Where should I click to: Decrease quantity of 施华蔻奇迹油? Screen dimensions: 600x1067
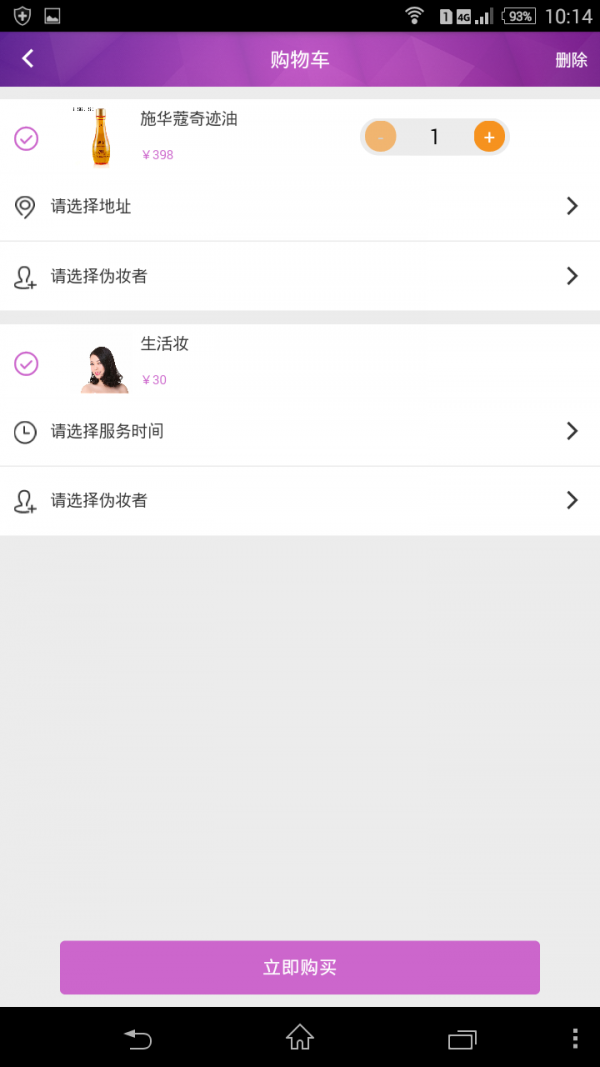click(x=381, y=137)
